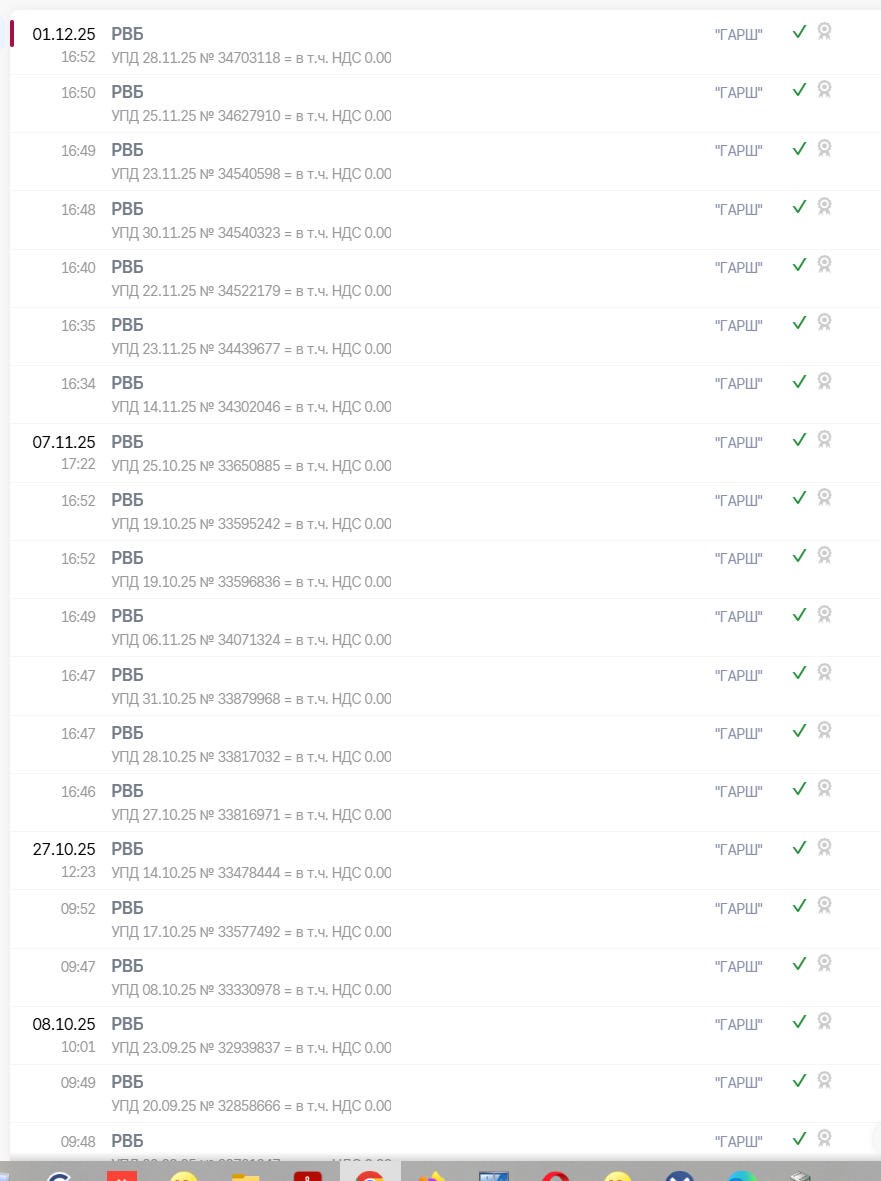Open document УПД № 34540323
The height and width of the screenshot is (1181, 881).
251,233
